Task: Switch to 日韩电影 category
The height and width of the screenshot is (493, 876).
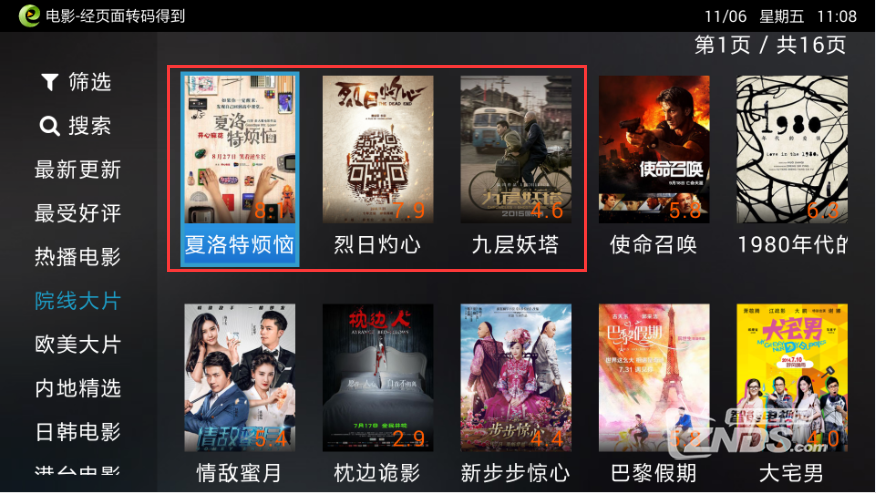Action: point(78,432)
